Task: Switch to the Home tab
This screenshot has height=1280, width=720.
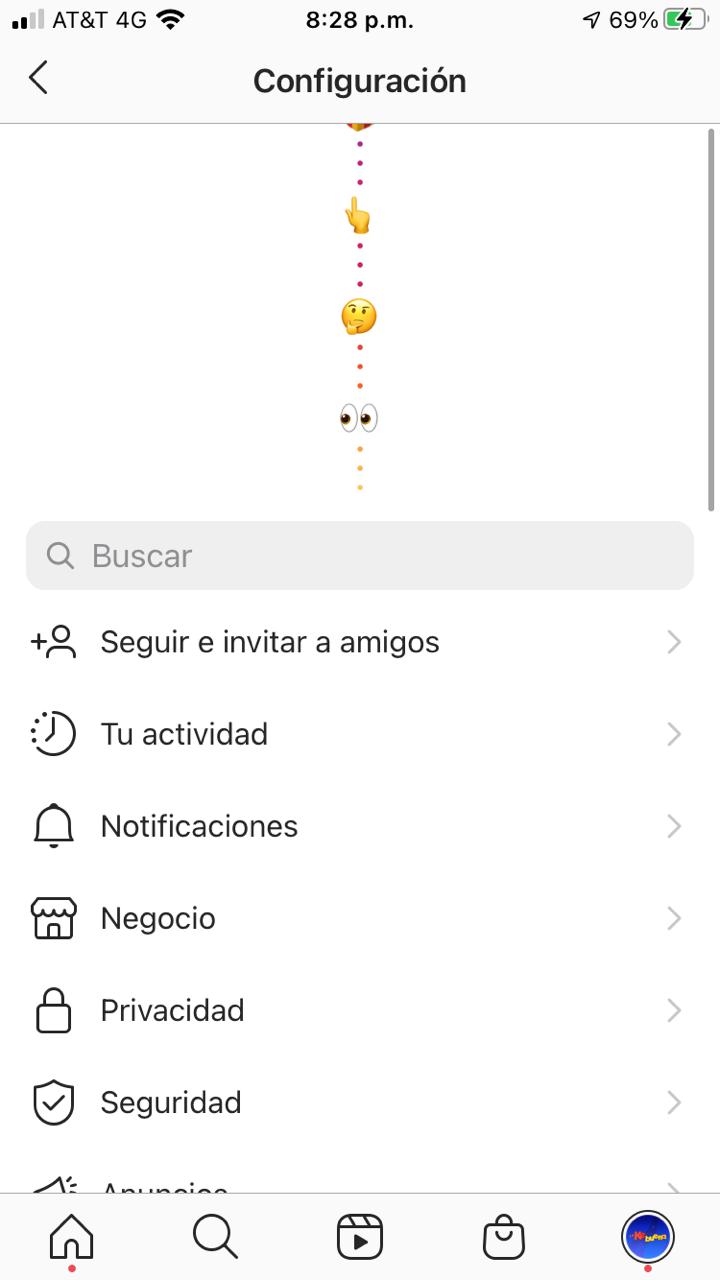Action: click(x=71, y=1238)
